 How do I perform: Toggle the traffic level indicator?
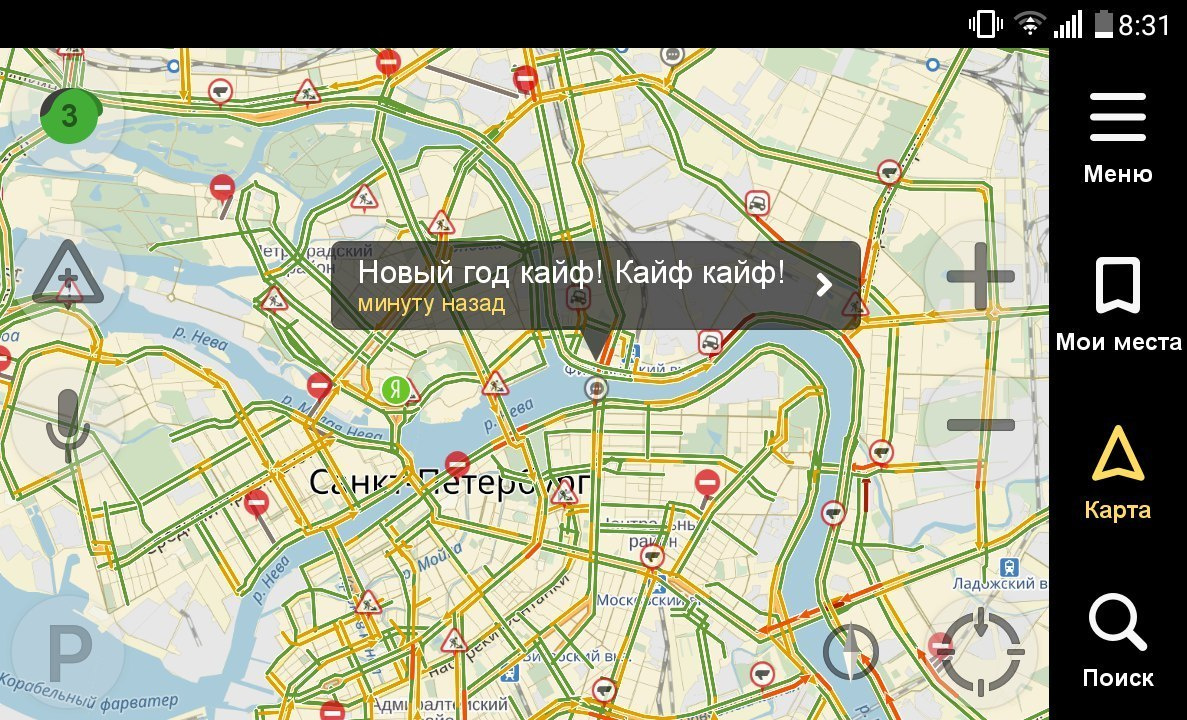pos(68,117)
